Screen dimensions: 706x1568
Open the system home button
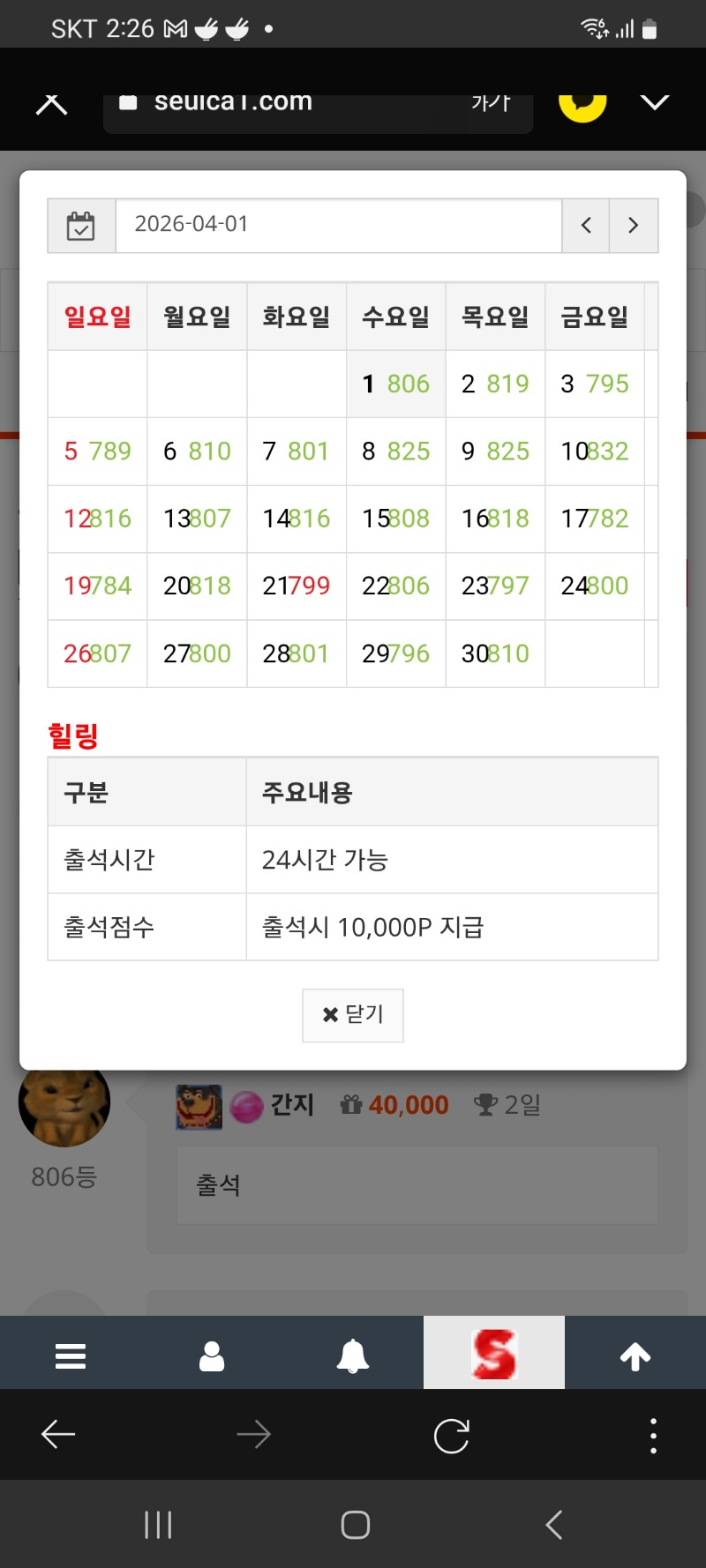click(355, 1525)
